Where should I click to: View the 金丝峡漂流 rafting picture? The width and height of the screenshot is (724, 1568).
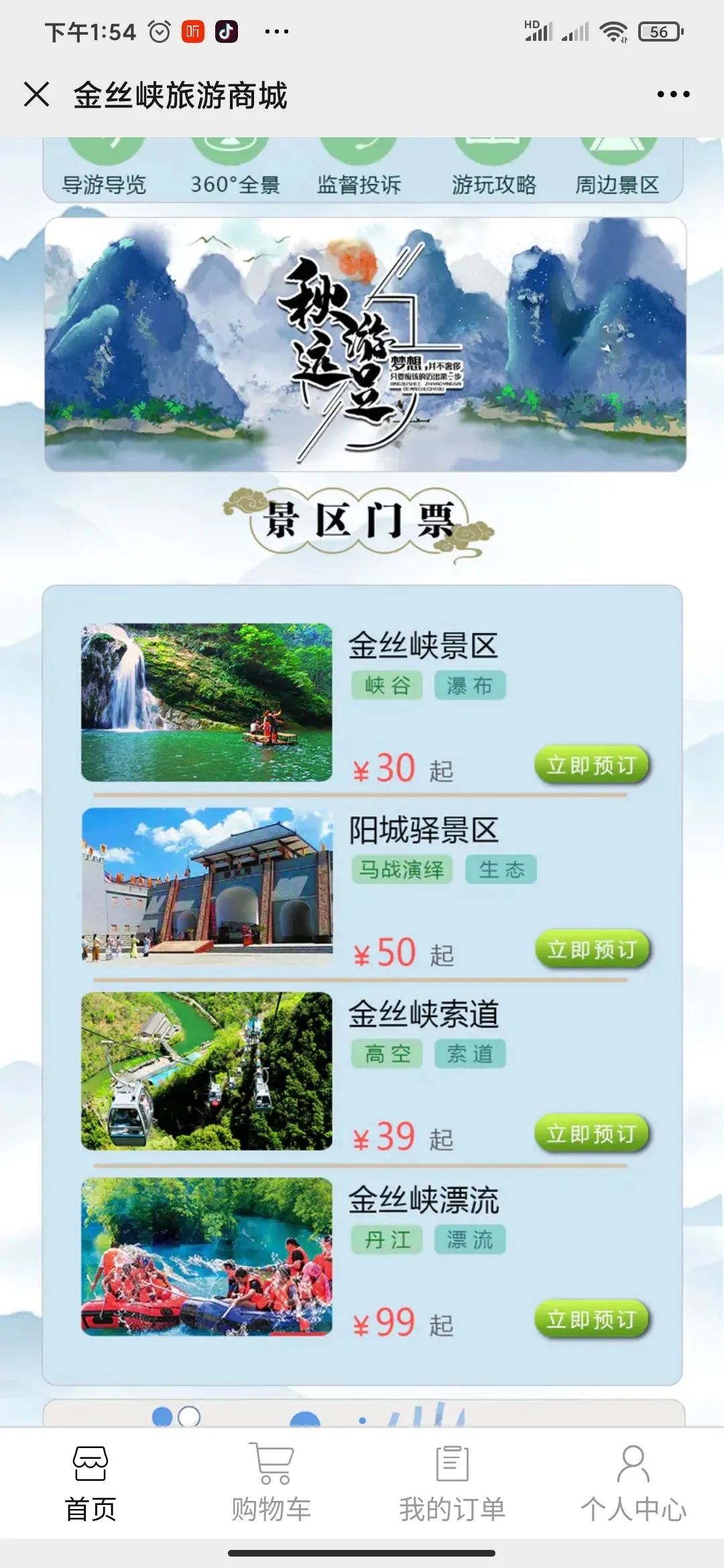point(206,1256)
